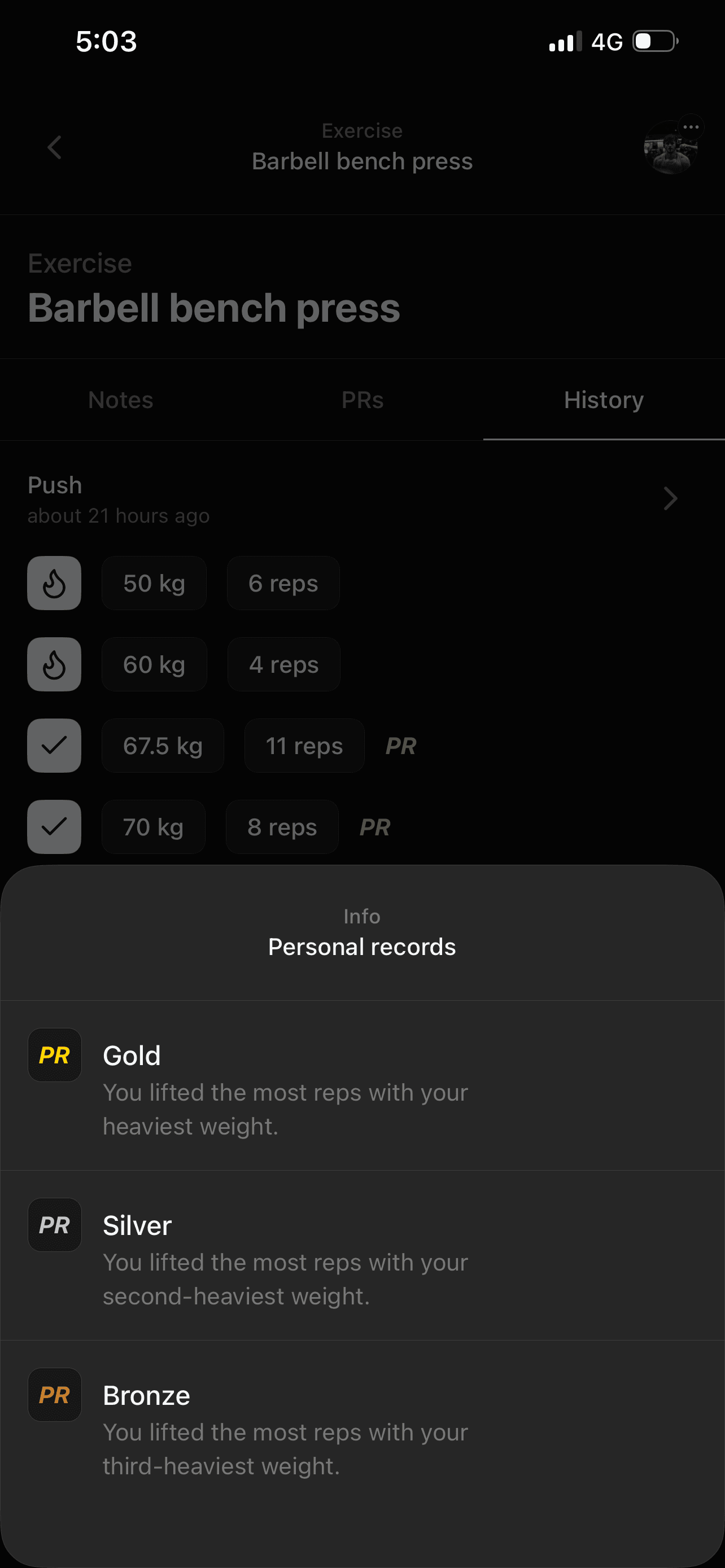Tap the warm-up flame on 50 kg set

click(x=54, y=583)
